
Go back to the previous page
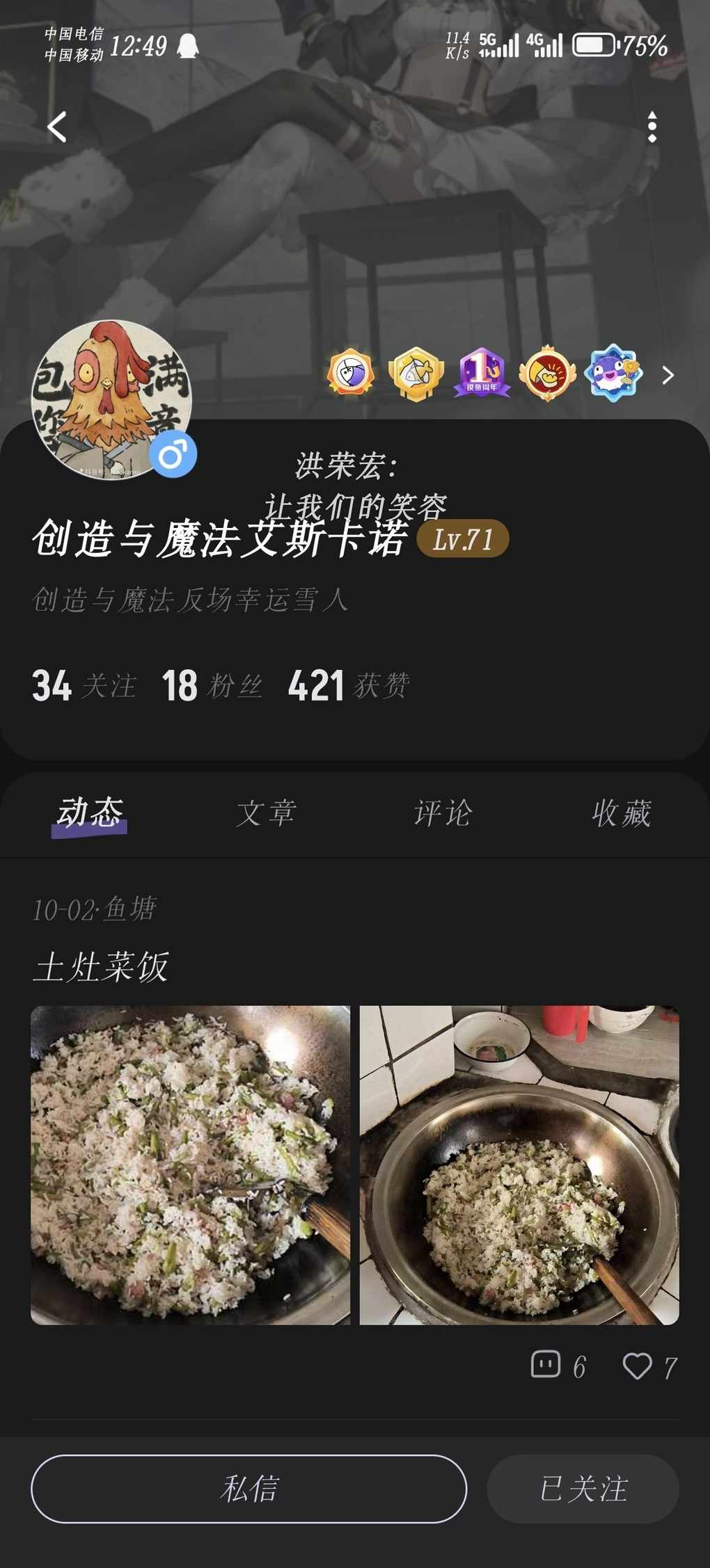point(57,127)
